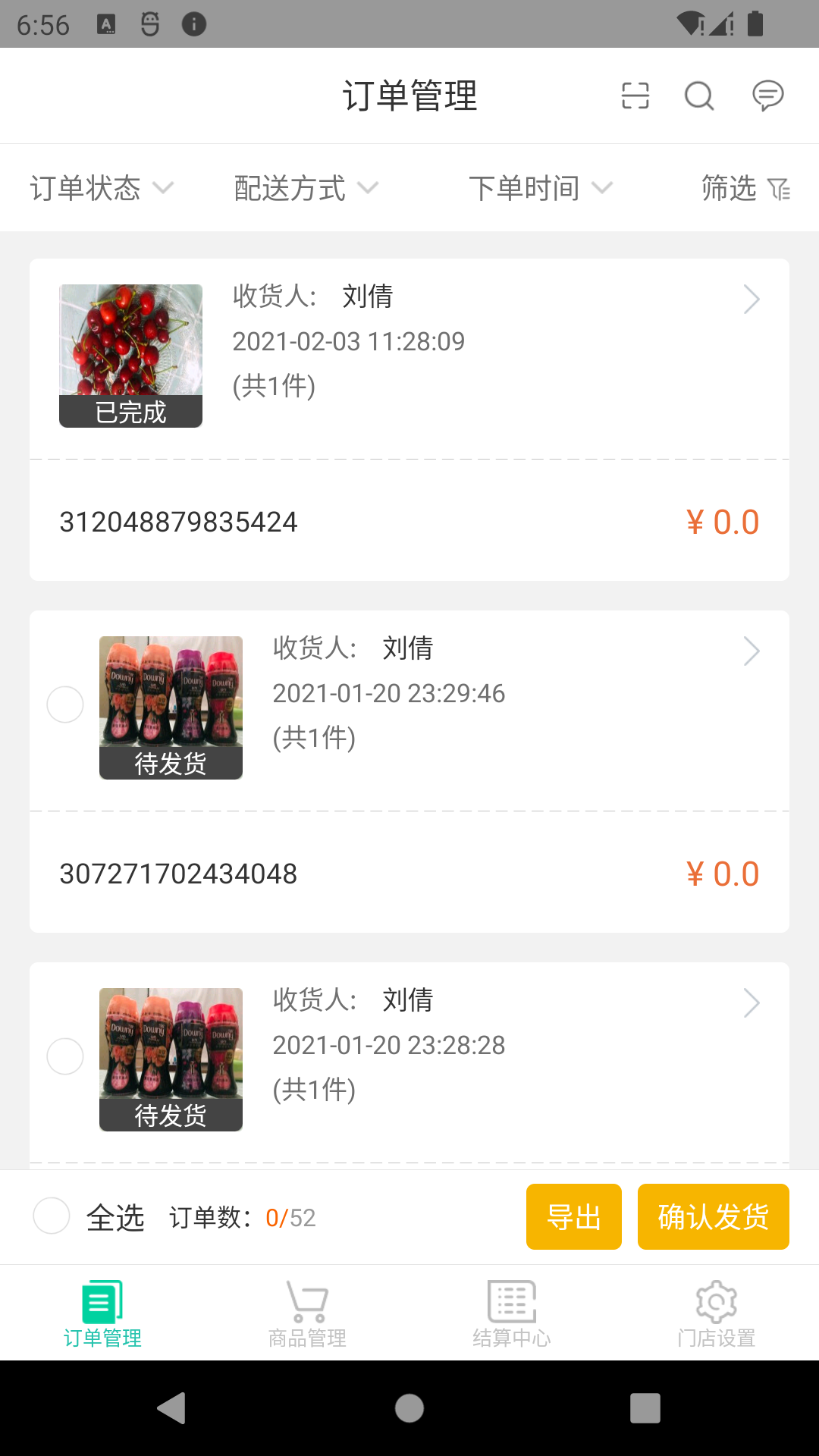Image resolution: width=819 pixels, height=1456 pixels.
Task: Open the search icon on the title bar
Action: (x=699, y=96)
